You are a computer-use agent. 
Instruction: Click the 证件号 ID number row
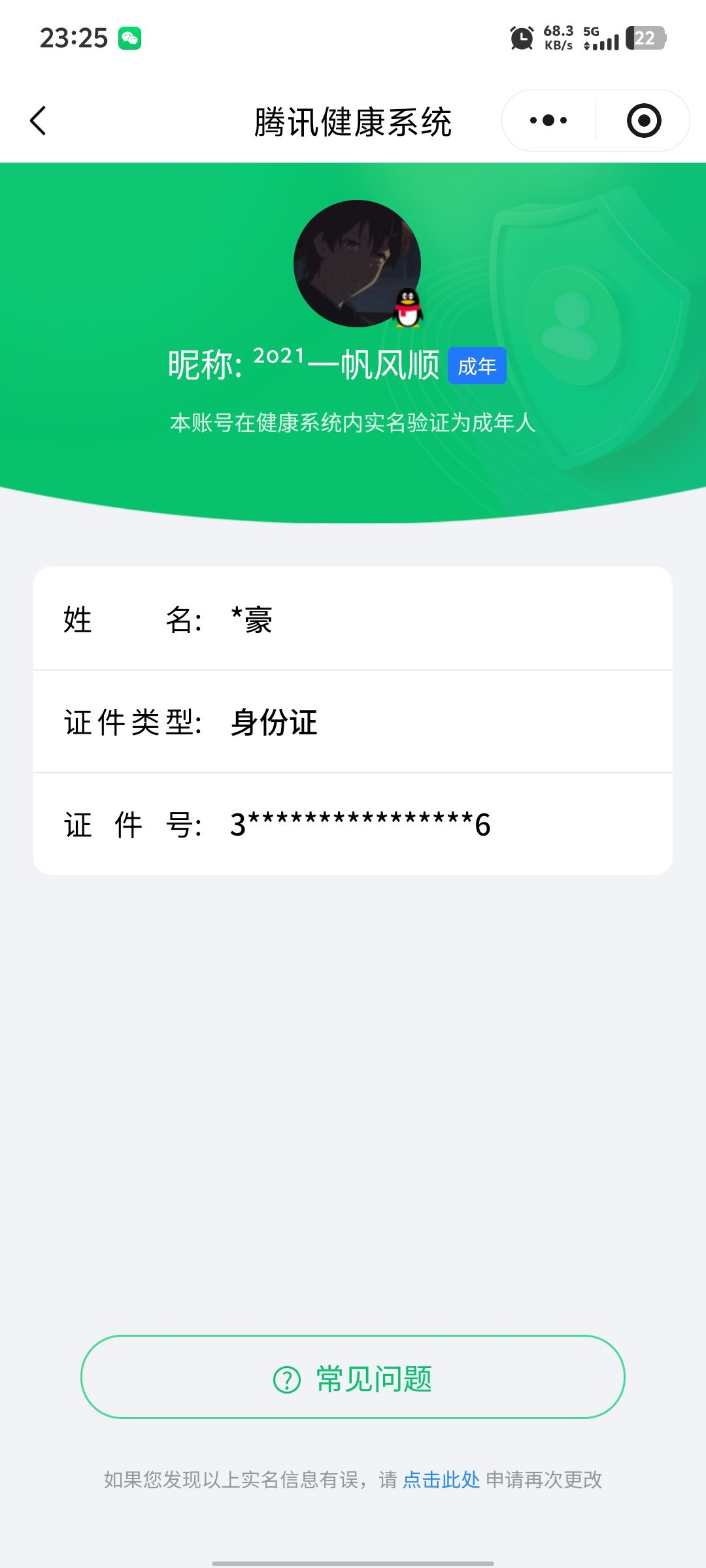(353, 825)
